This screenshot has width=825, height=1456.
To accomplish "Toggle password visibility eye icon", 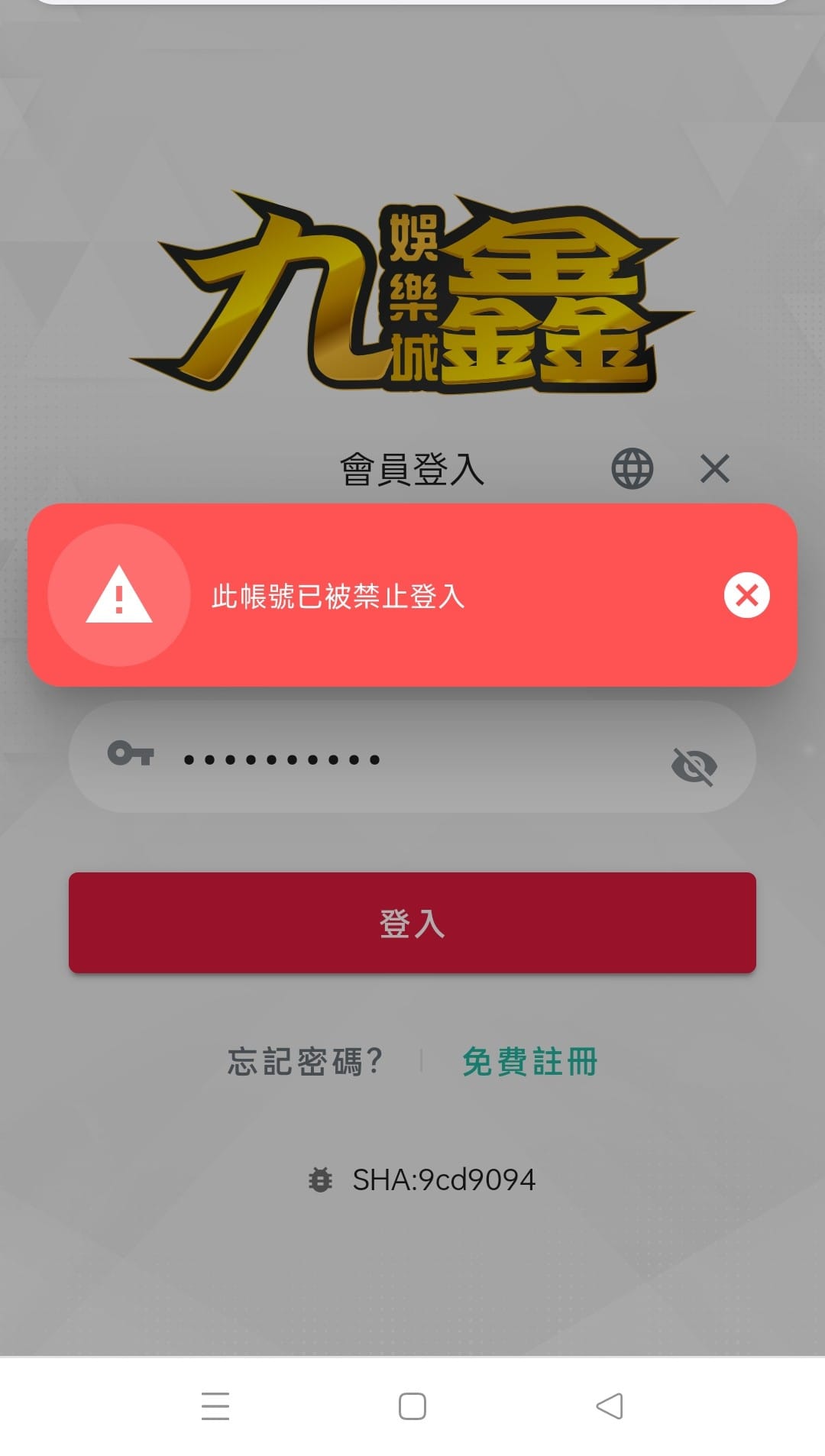I will 694,766.
